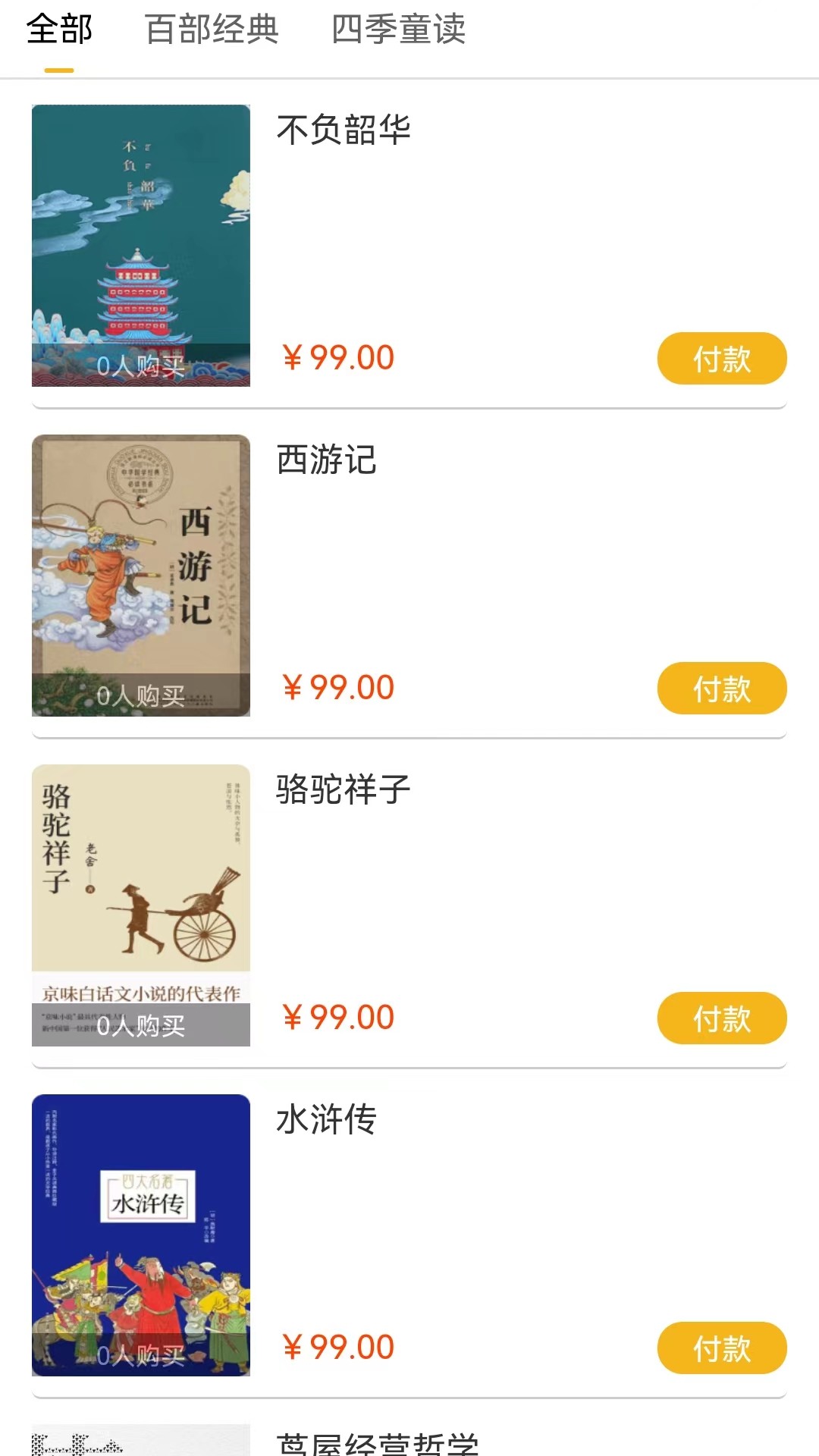Open the book titled 骆驼祥子
Viewport: 819px width, 1456px height.
tap(340, 790)
